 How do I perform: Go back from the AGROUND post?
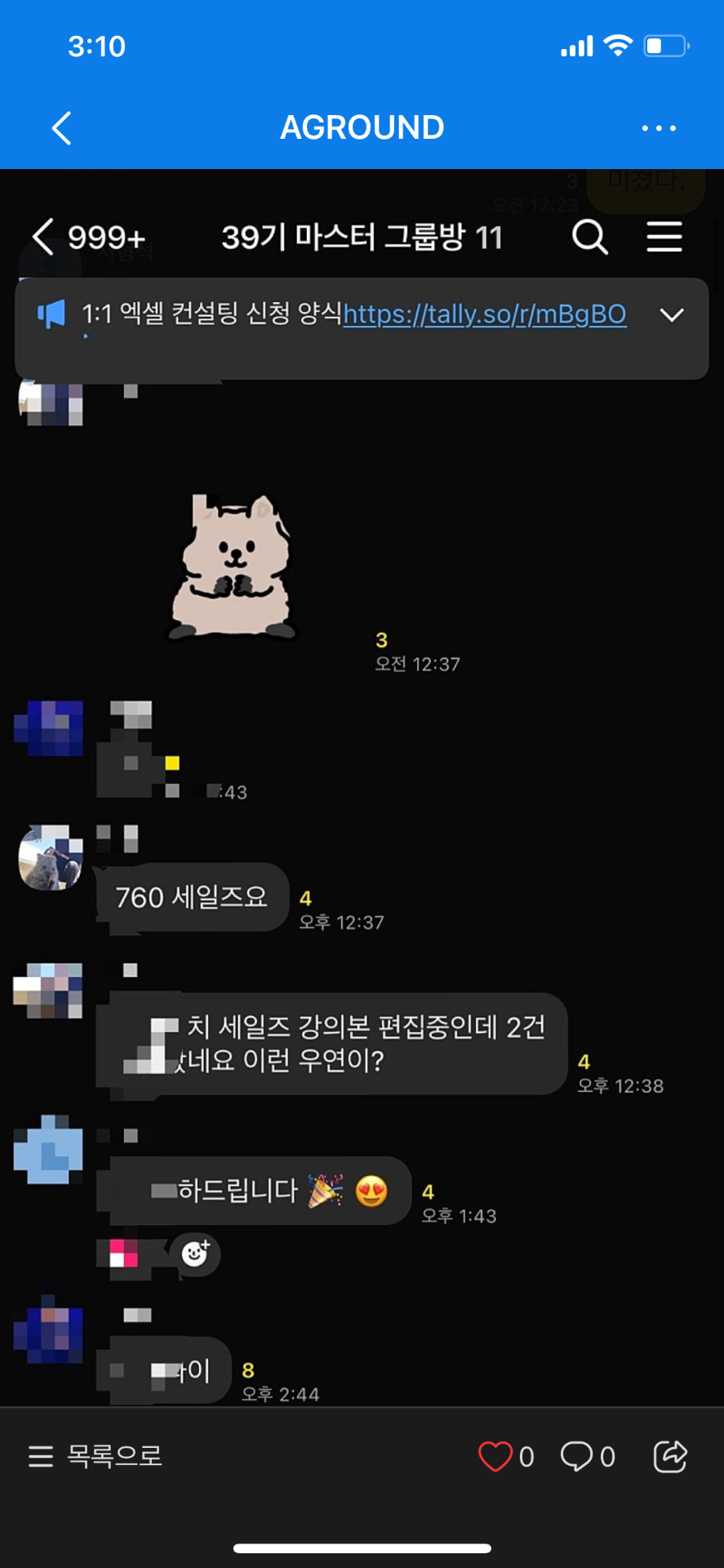[x=62, y=128]
